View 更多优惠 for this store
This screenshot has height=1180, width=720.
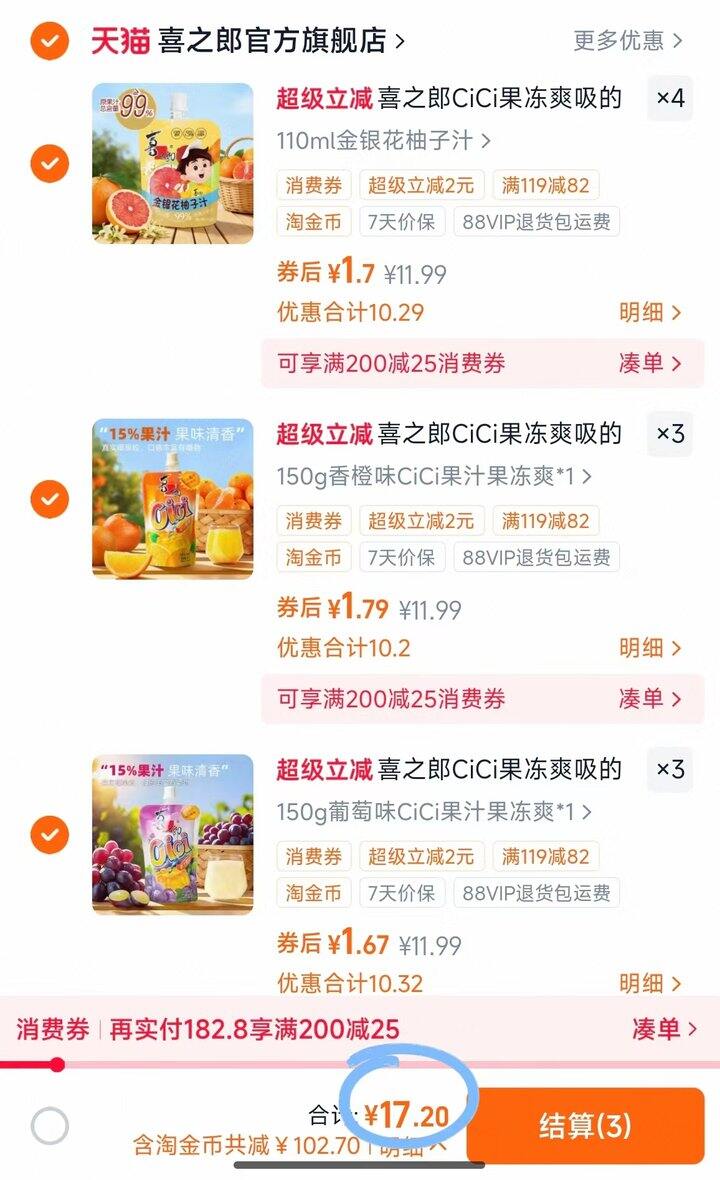pyautogui.click(x=627, y=41)
